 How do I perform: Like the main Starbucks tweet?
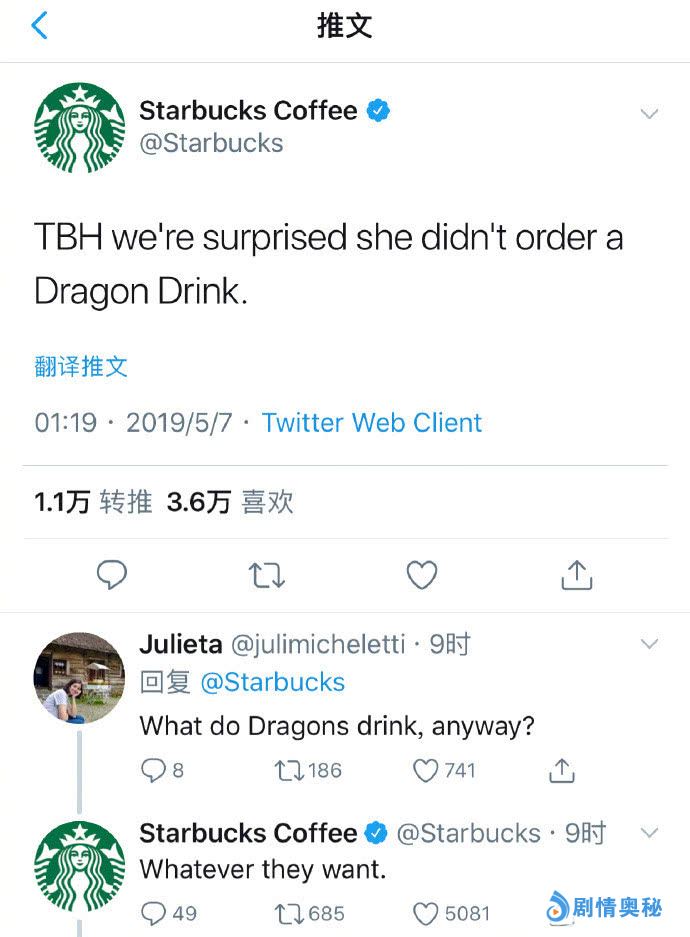click(422, 574)
